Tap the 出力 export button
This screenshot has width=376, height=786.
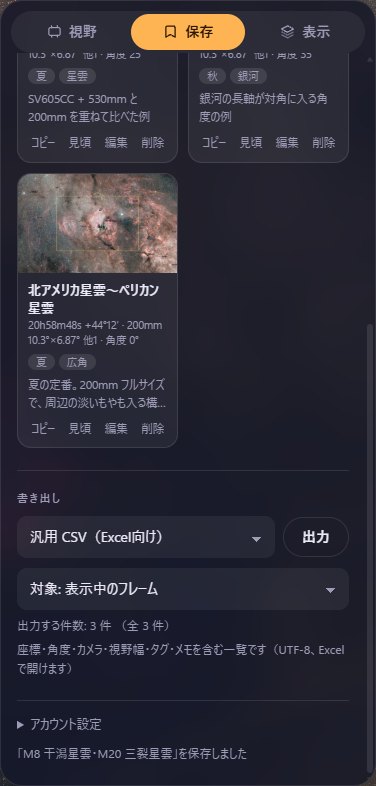click(316, 537)
